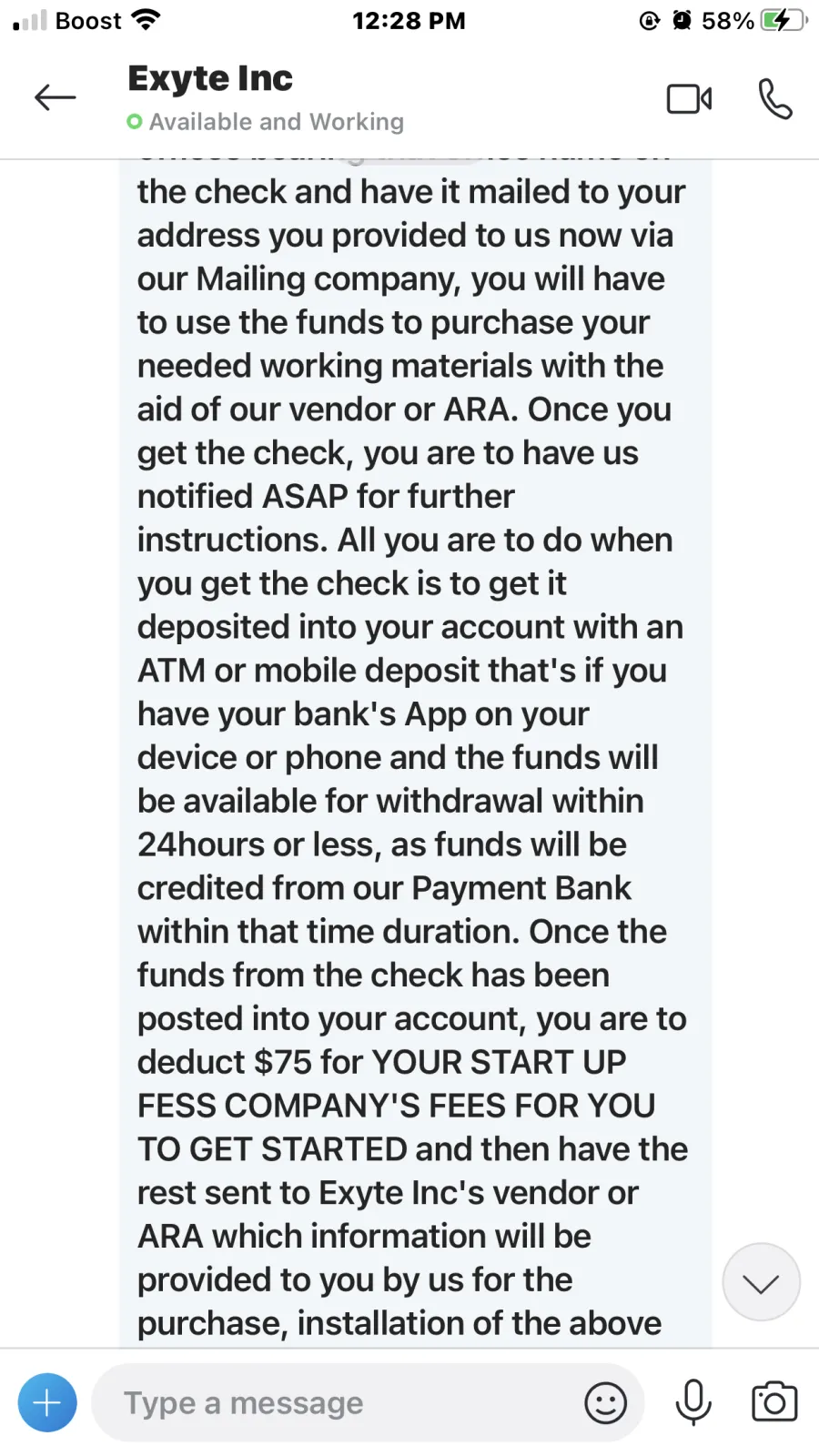Open Exyte Inc contact profile name
The height and width of the screenshot is (1456, 819).
click(x=210, y=79)
